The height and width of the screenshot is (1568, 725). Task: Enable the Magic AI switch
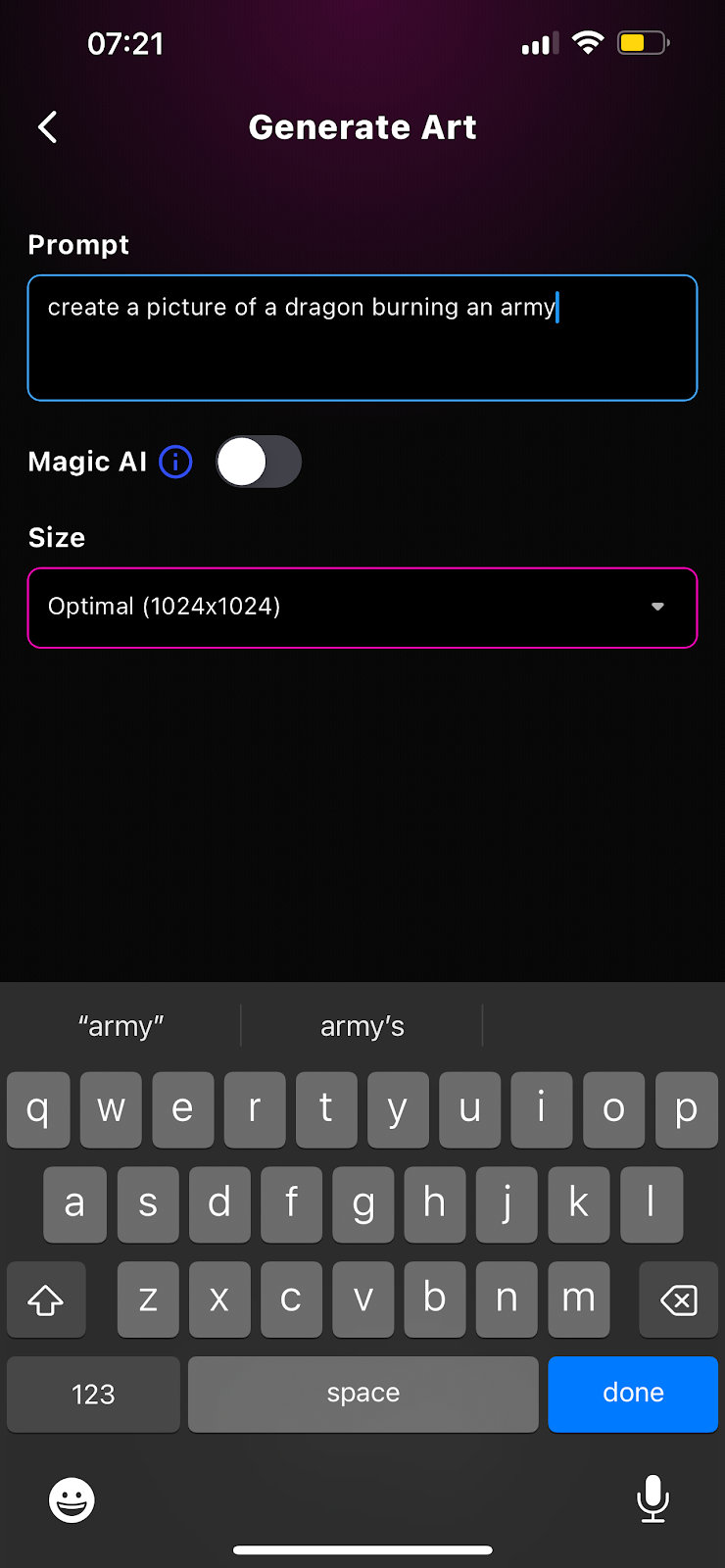[259, 462]
